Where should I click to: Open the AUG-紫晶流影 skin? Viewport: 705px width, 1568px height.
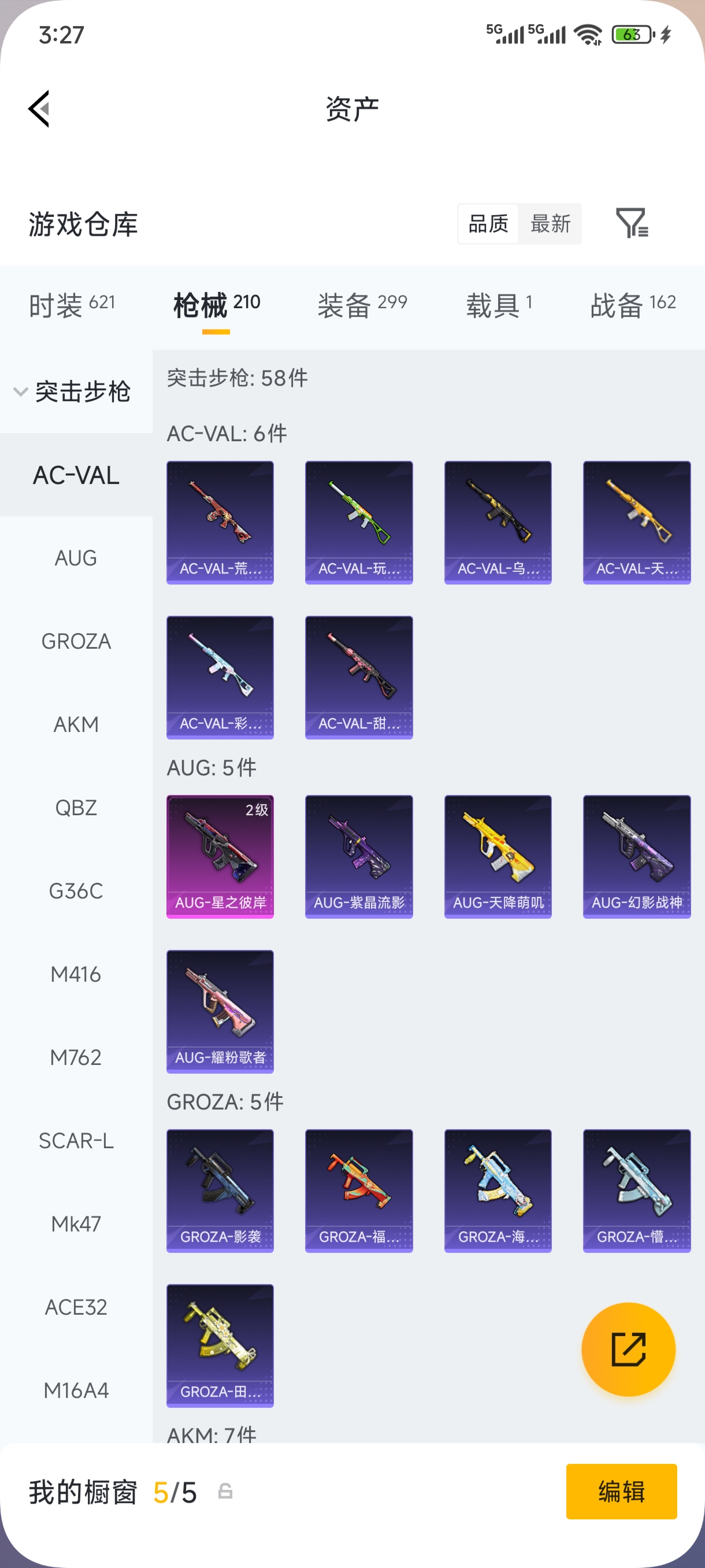(x=359, y=856)
